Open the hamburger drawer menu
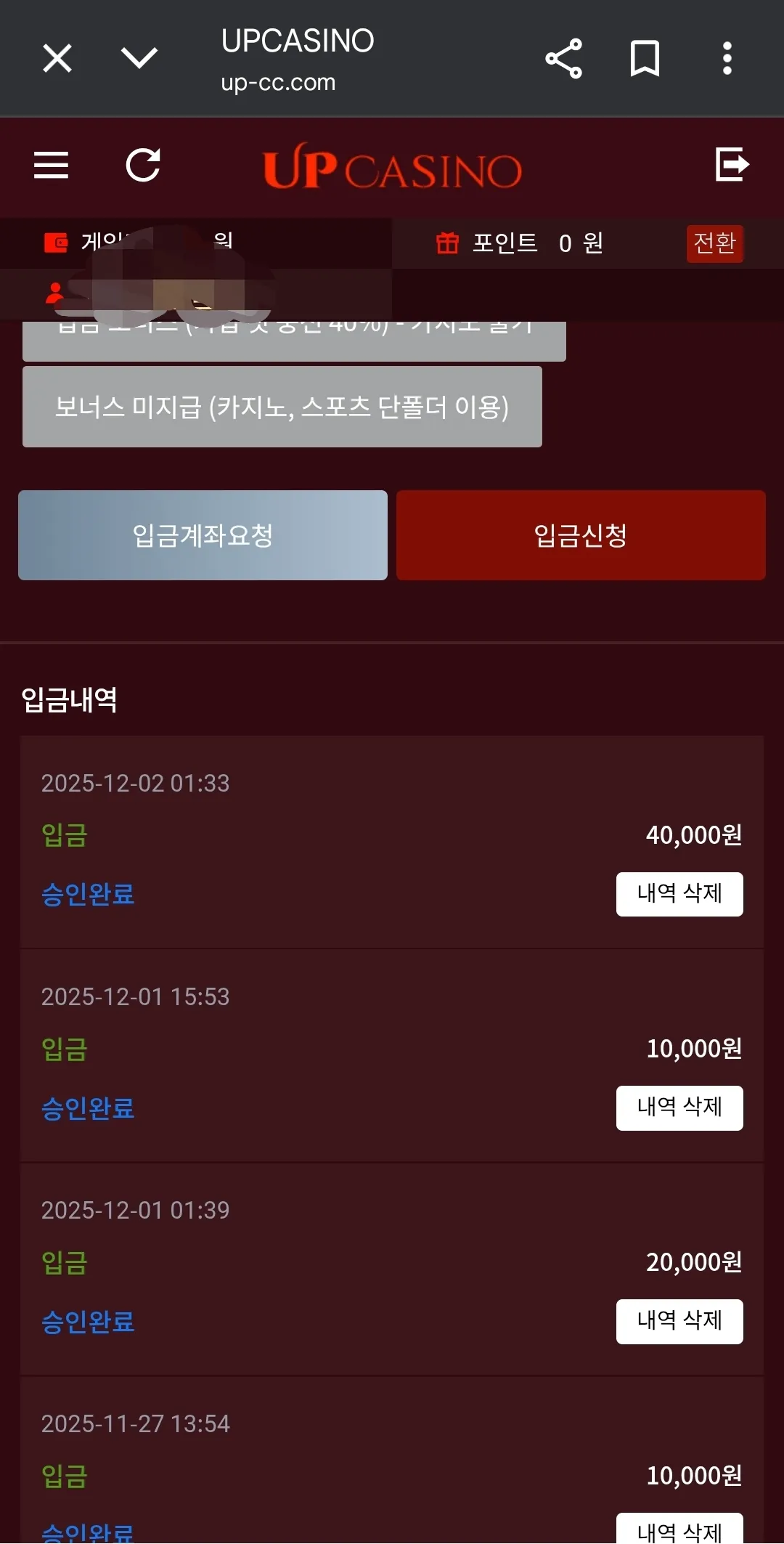The image size is (784, 1544). point(52,165)
